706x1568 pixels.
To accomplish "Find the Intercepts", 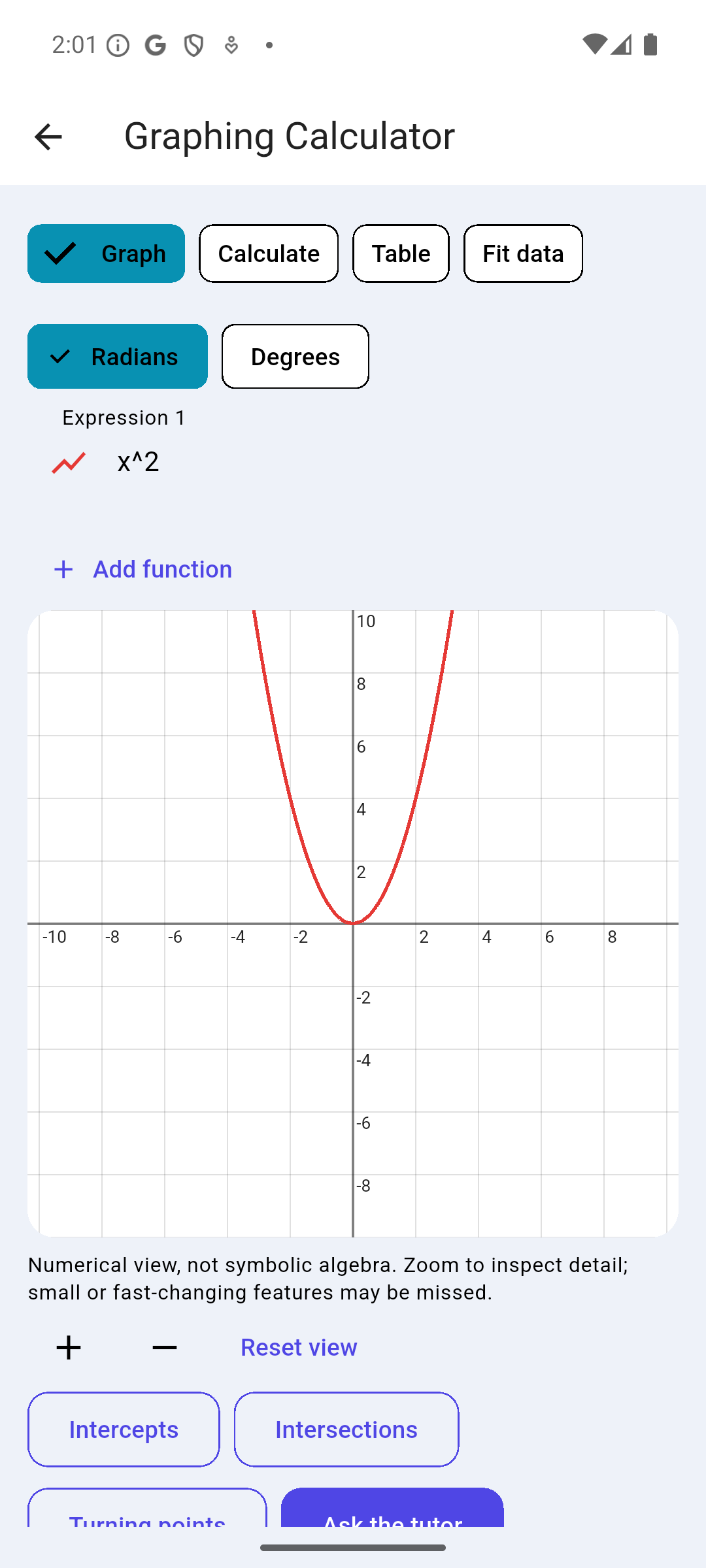I will [124, 1429].
